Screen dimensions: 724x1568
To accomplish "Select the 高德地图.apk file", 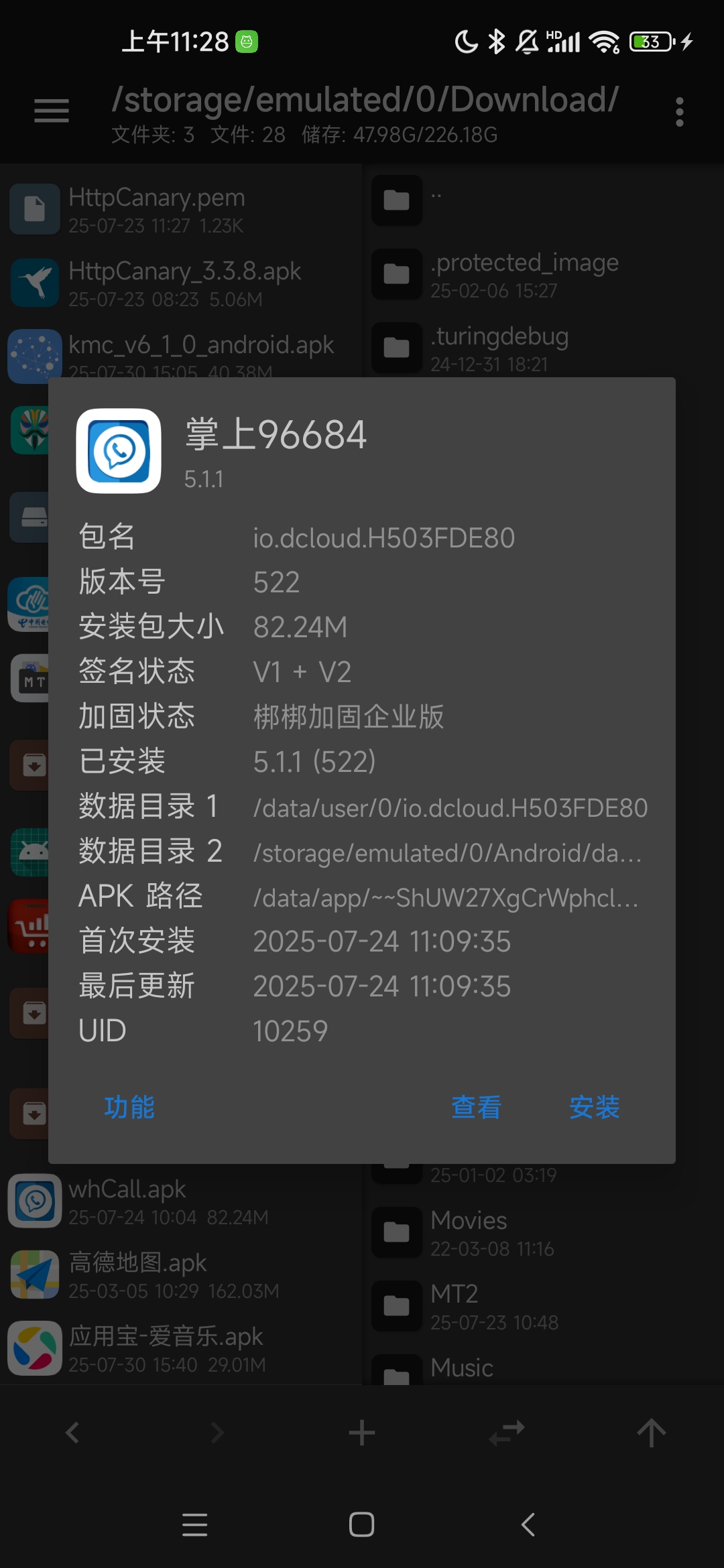I will point(168,1275).
